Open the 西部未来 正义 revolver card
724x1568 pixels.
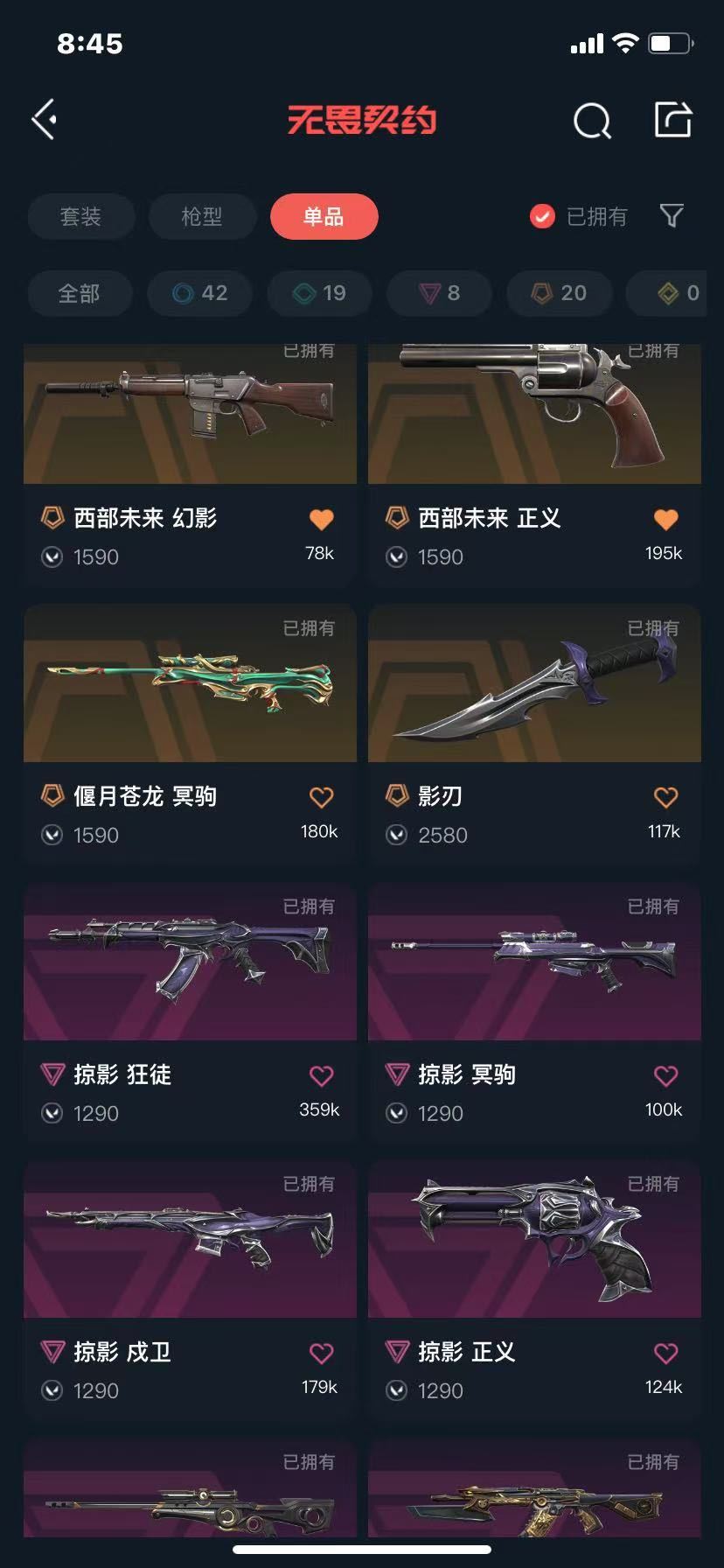534,465
